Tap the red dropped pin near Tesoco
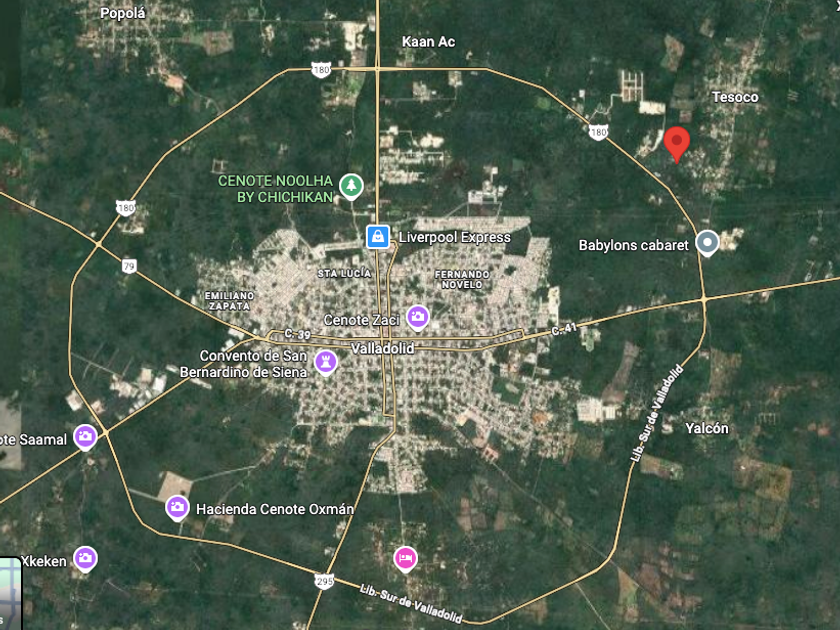This screenshot has width=840, height=630. tap(677, 143)
